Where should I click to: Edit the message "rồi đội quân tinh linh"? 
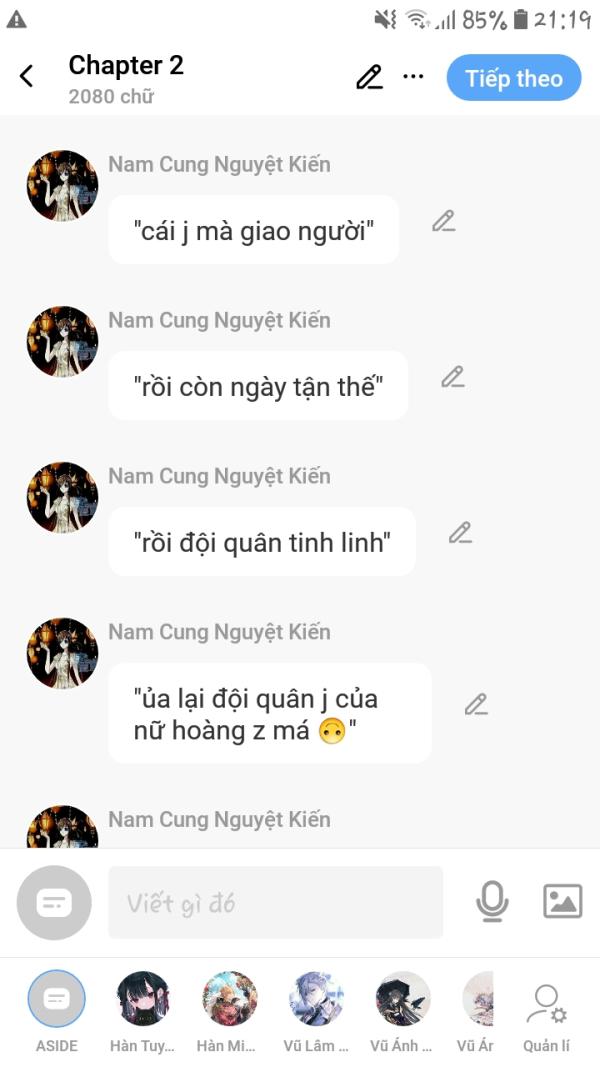click(x=461, y=532)
